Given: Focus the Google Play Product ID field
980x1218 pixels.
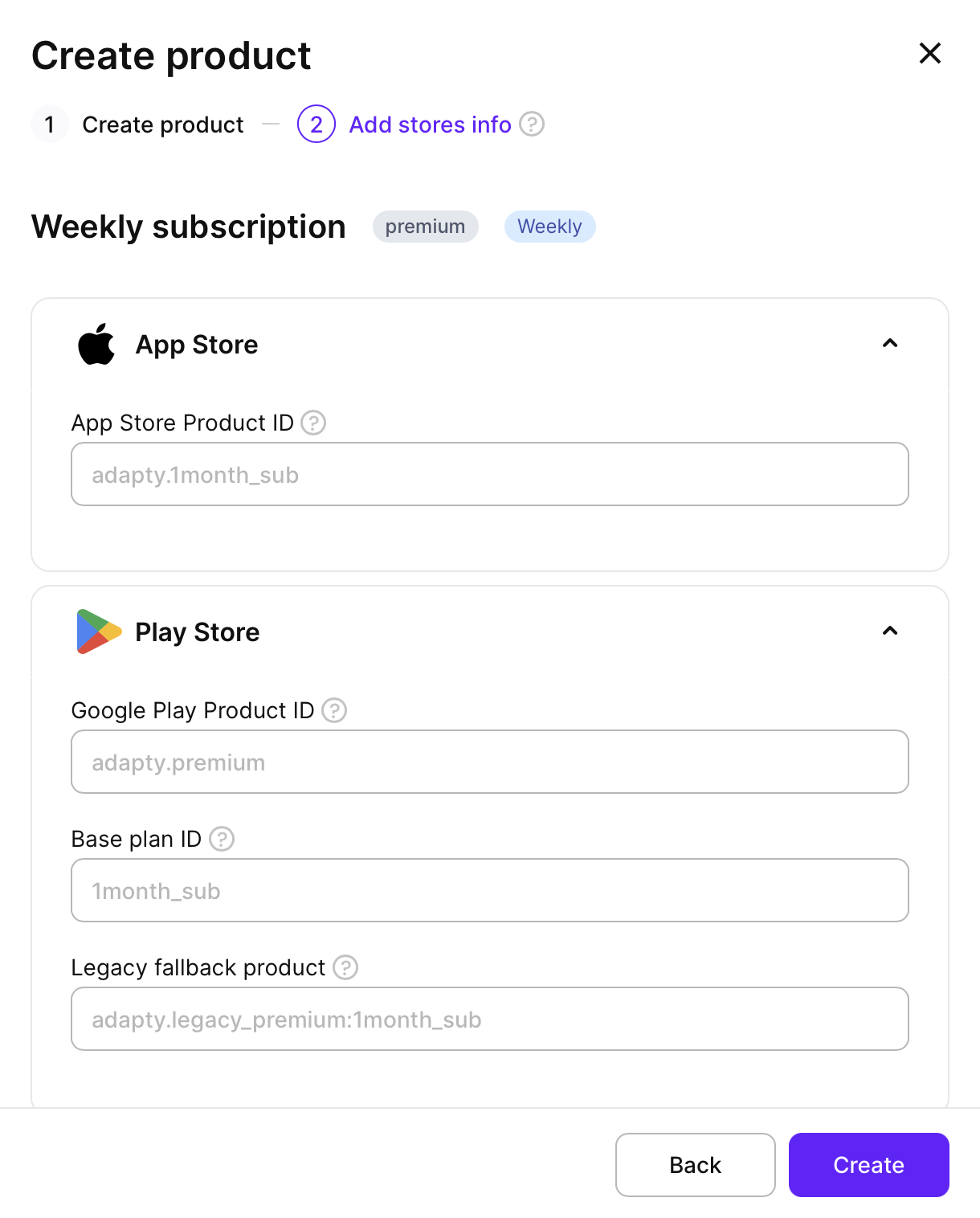Looking at the screenshot, I should [489, 762].
